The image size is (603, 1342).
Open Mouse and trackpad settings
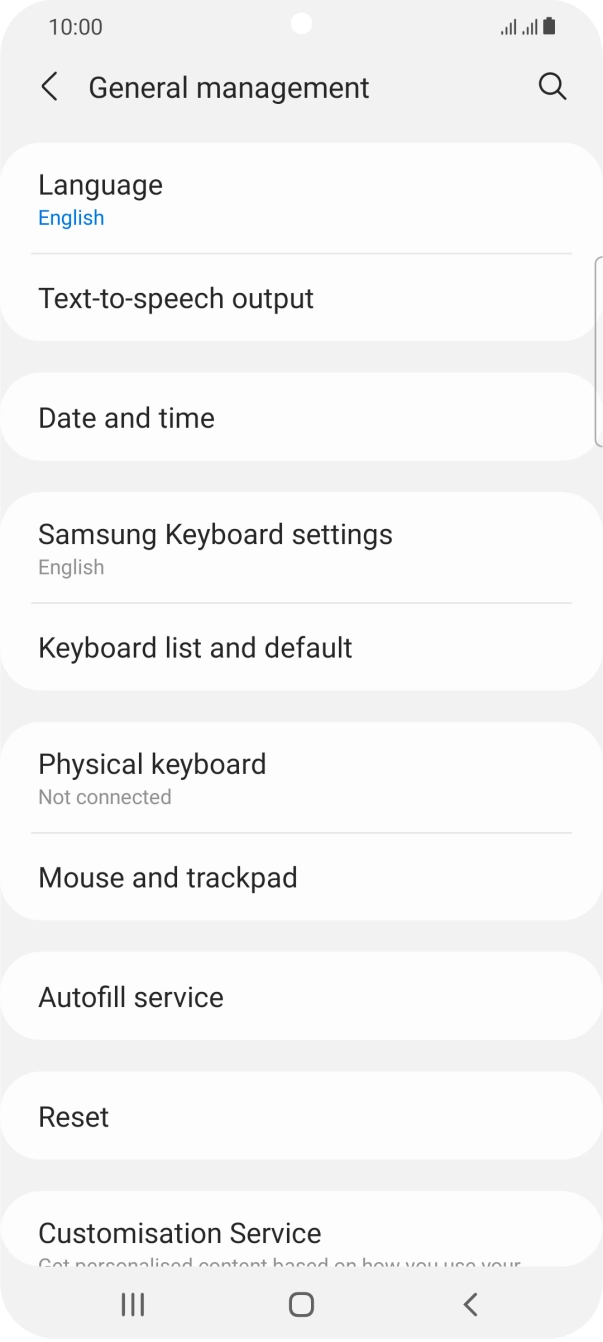pyautogui.click(x=300, y=877)
